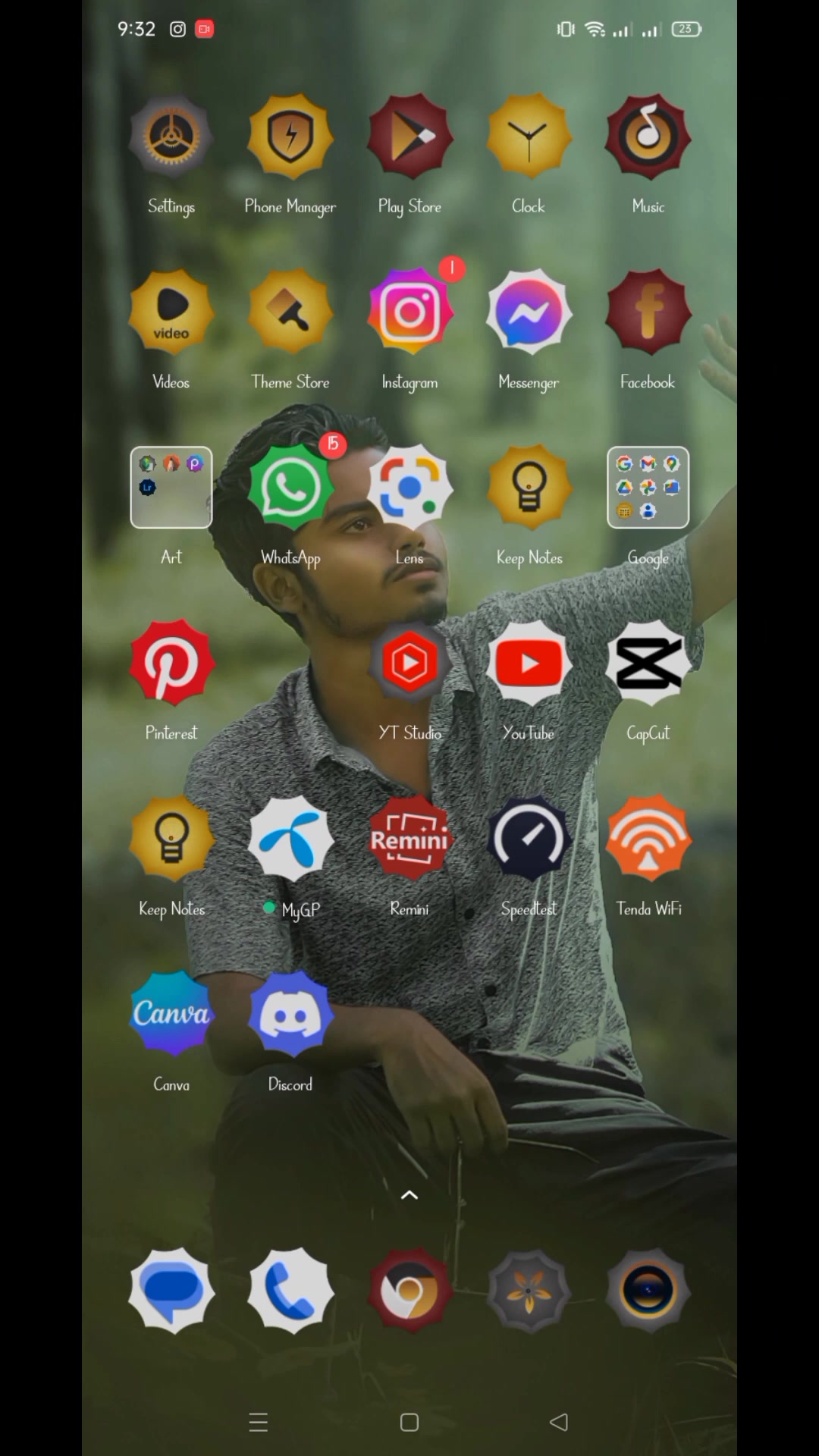Open Messenger
Viewport: 819px width, 1456px height.
click(529, 312)
